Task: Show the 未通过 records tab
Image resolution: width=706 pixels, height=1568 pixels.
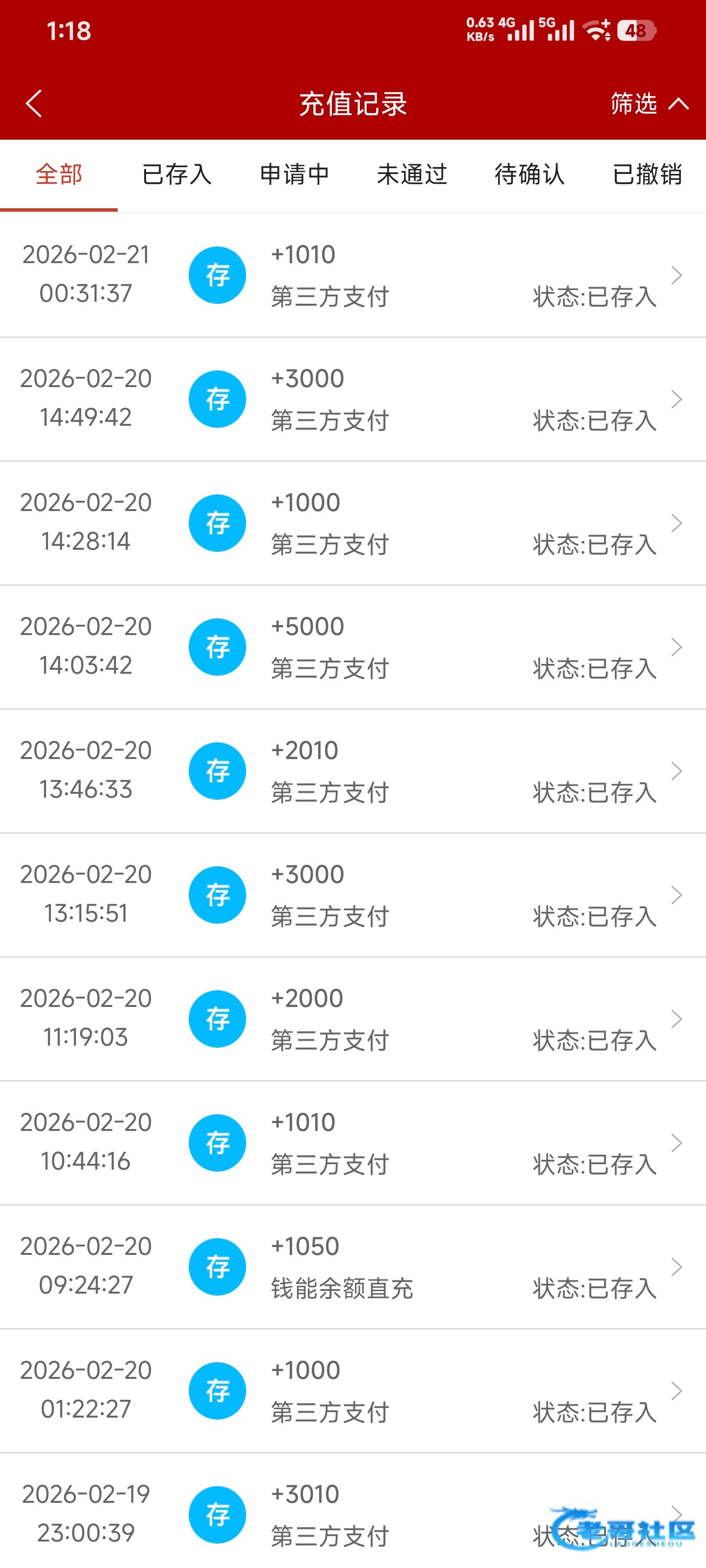Action: [412, 175]
